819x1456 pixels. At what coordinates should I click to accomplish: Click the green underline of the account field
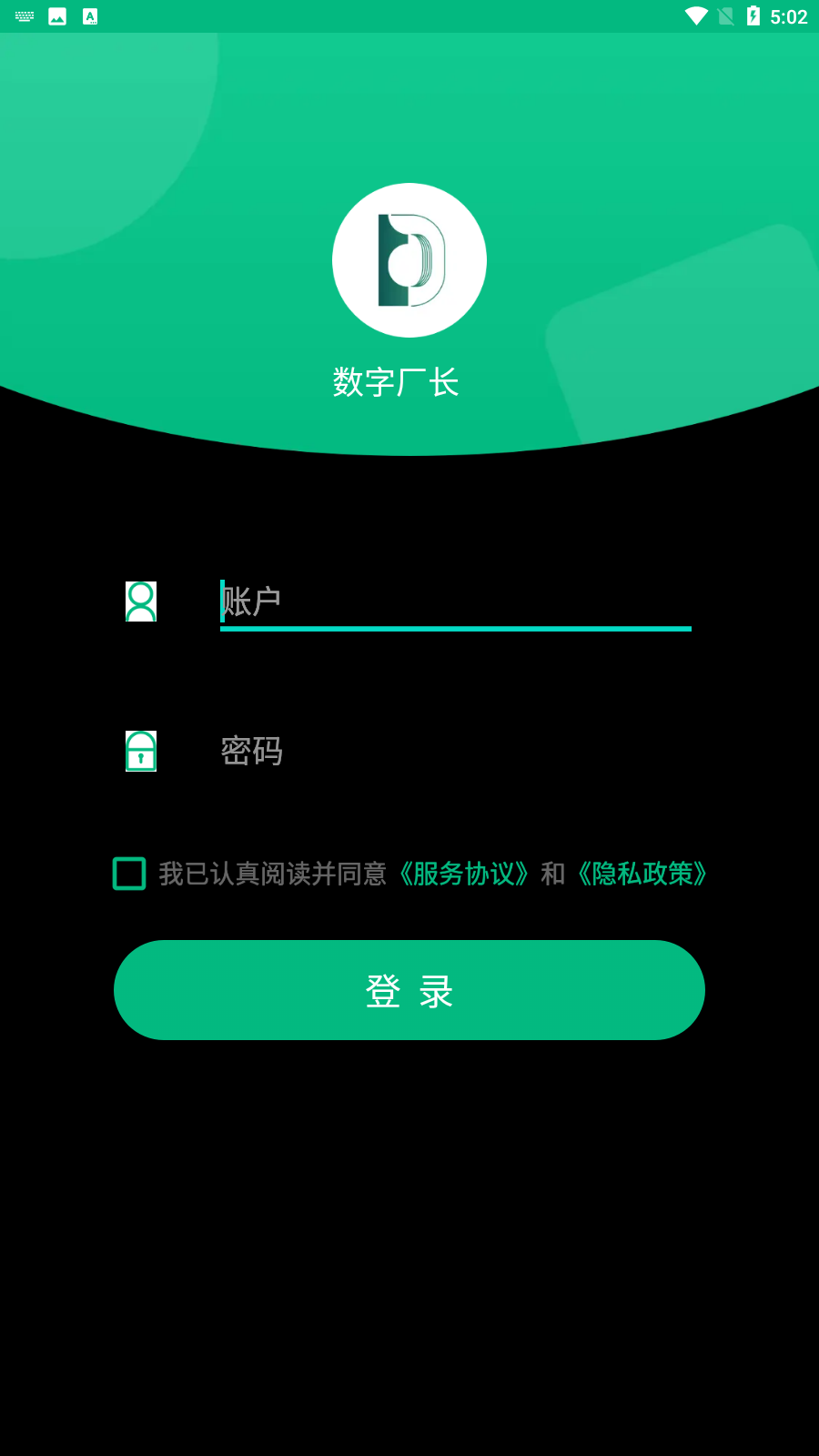(x=455, y=628)
